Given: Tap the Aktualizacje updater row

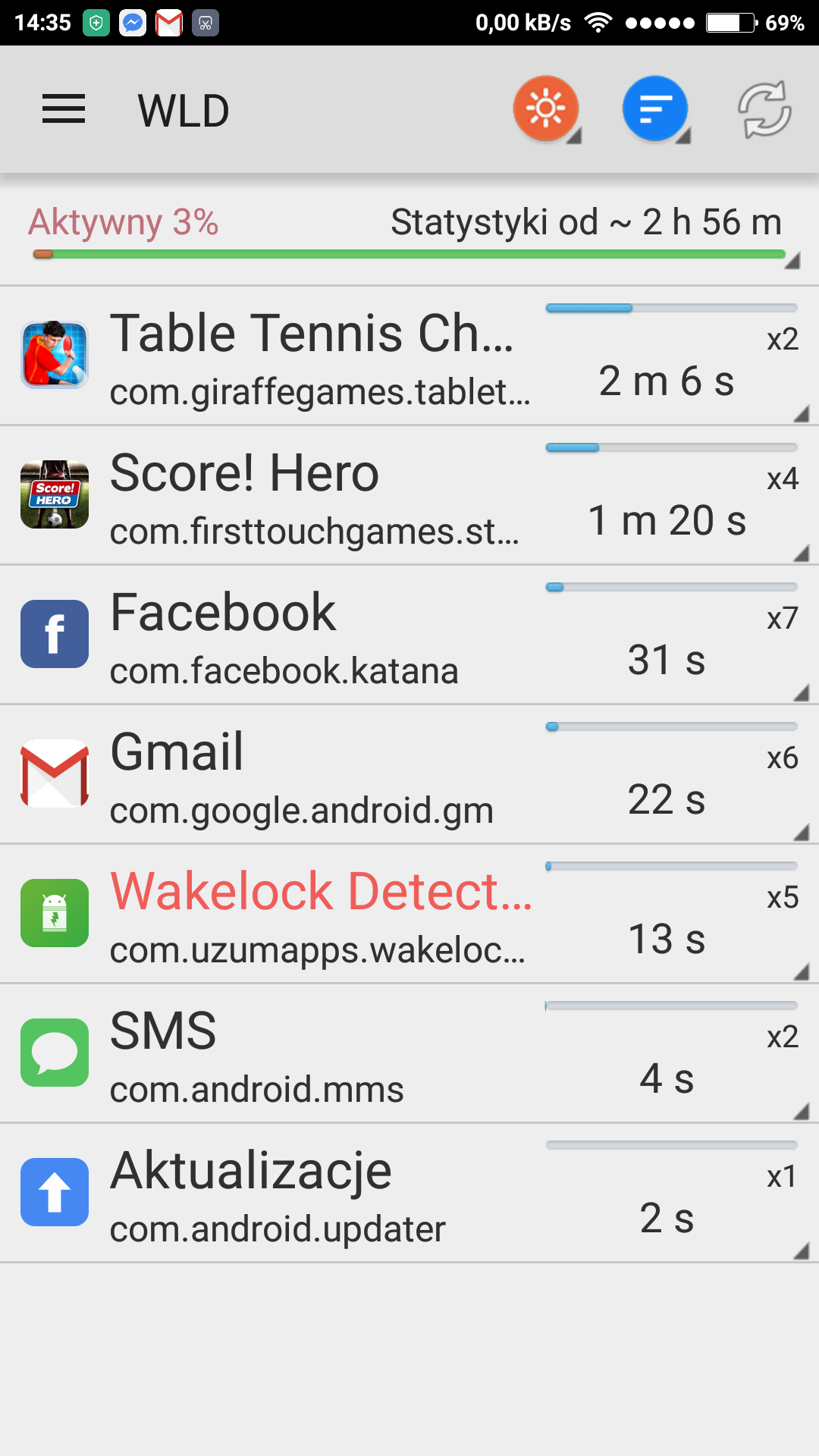Looking at the screenshot, I should 409,1193.
